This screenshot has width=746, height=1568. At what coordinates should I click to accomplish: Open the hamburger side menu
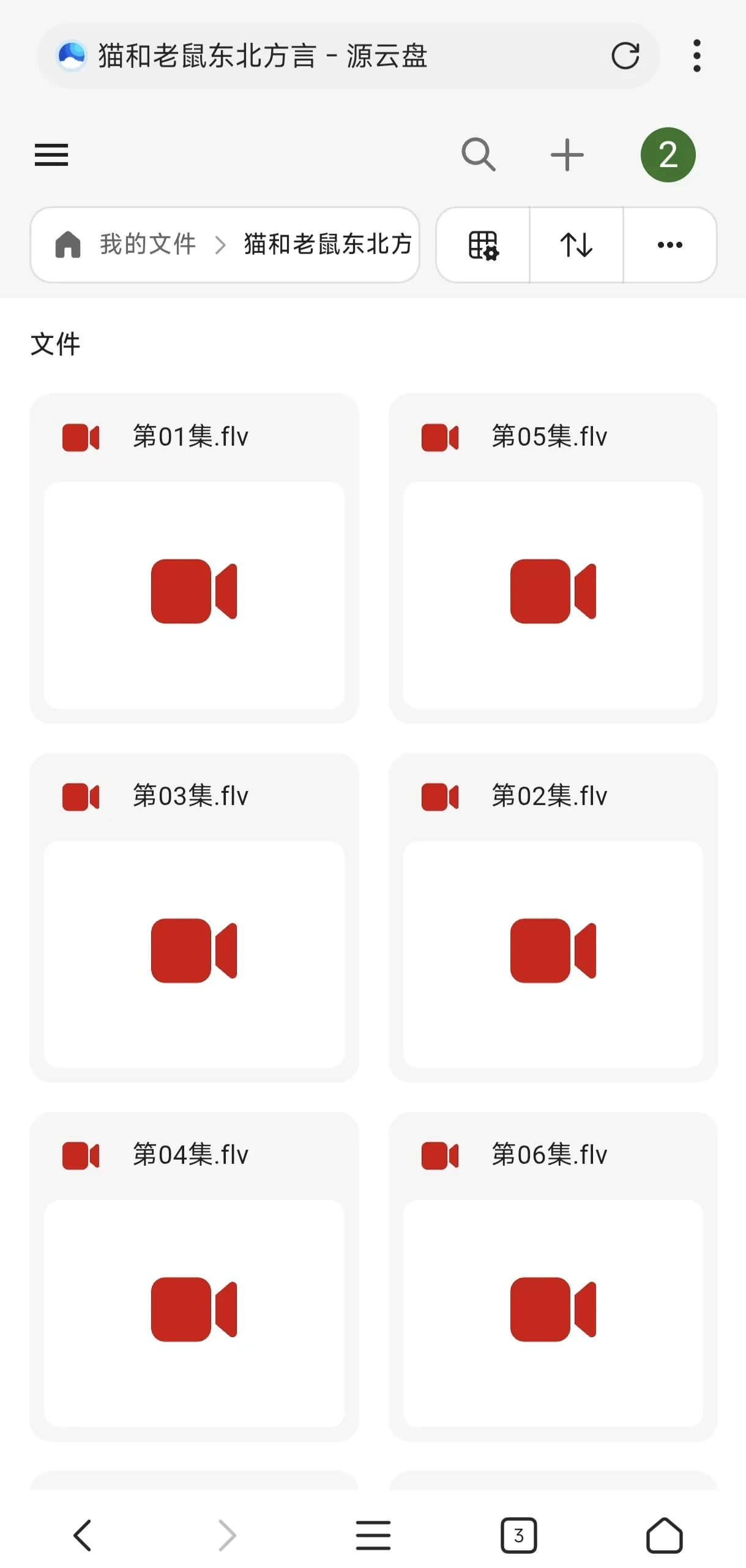(51, 154)
